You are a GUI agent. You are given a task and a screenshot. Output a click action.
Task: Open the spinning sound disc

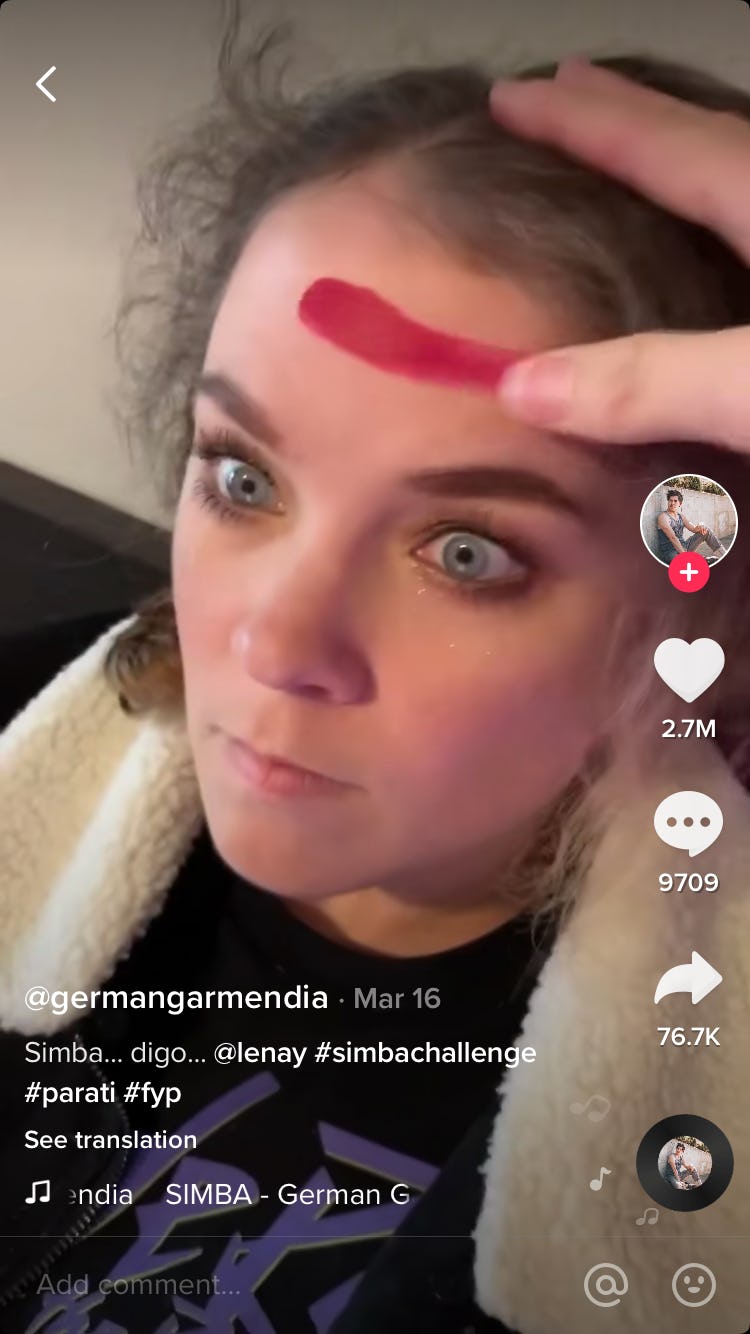click(685, 1163)
